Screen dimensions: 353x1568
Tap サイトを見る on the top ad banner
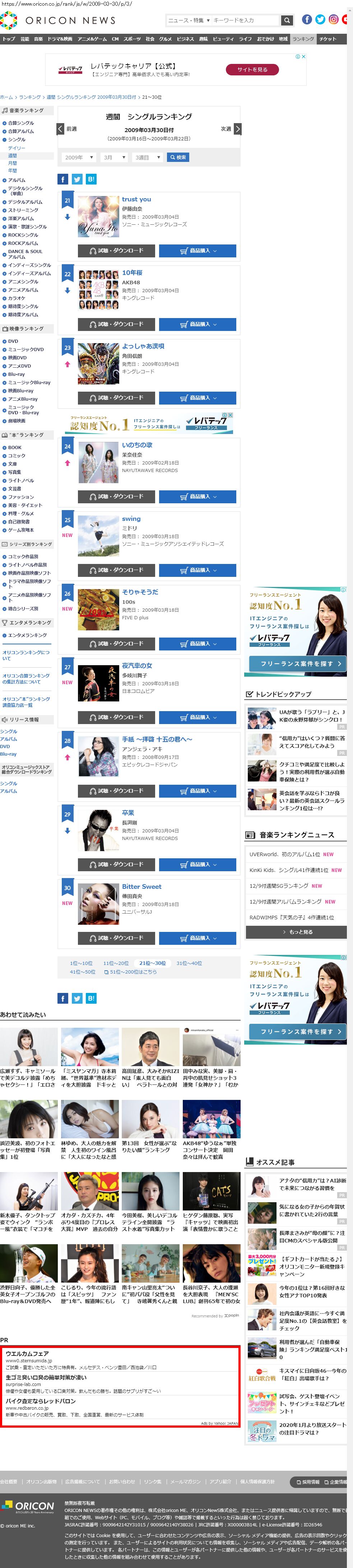tap(252, 70)
